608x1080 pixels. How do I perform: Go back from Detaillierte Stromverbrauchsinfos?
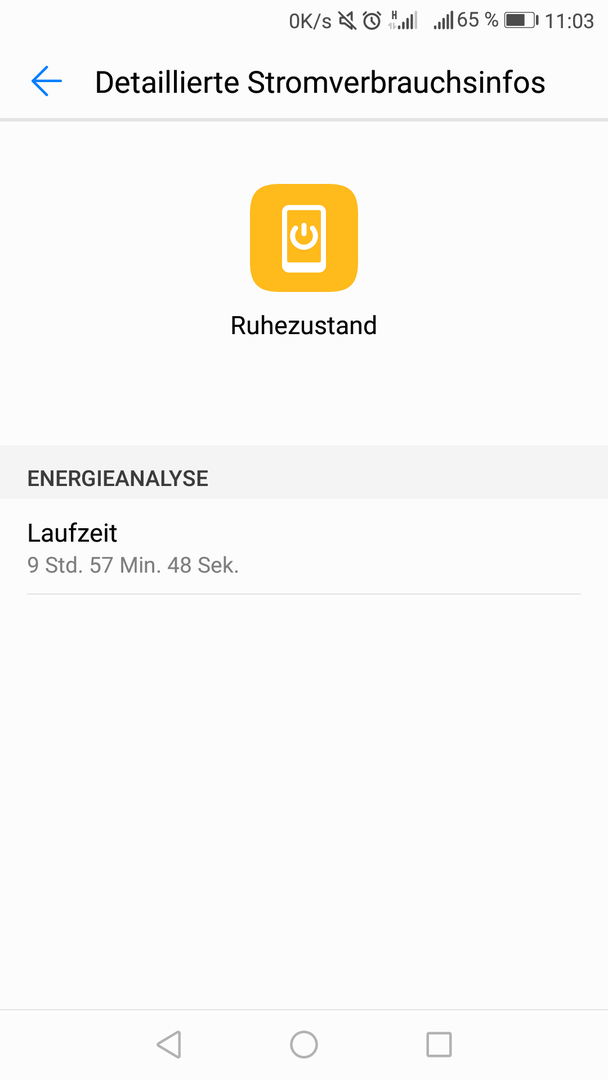tap(46, 82)
